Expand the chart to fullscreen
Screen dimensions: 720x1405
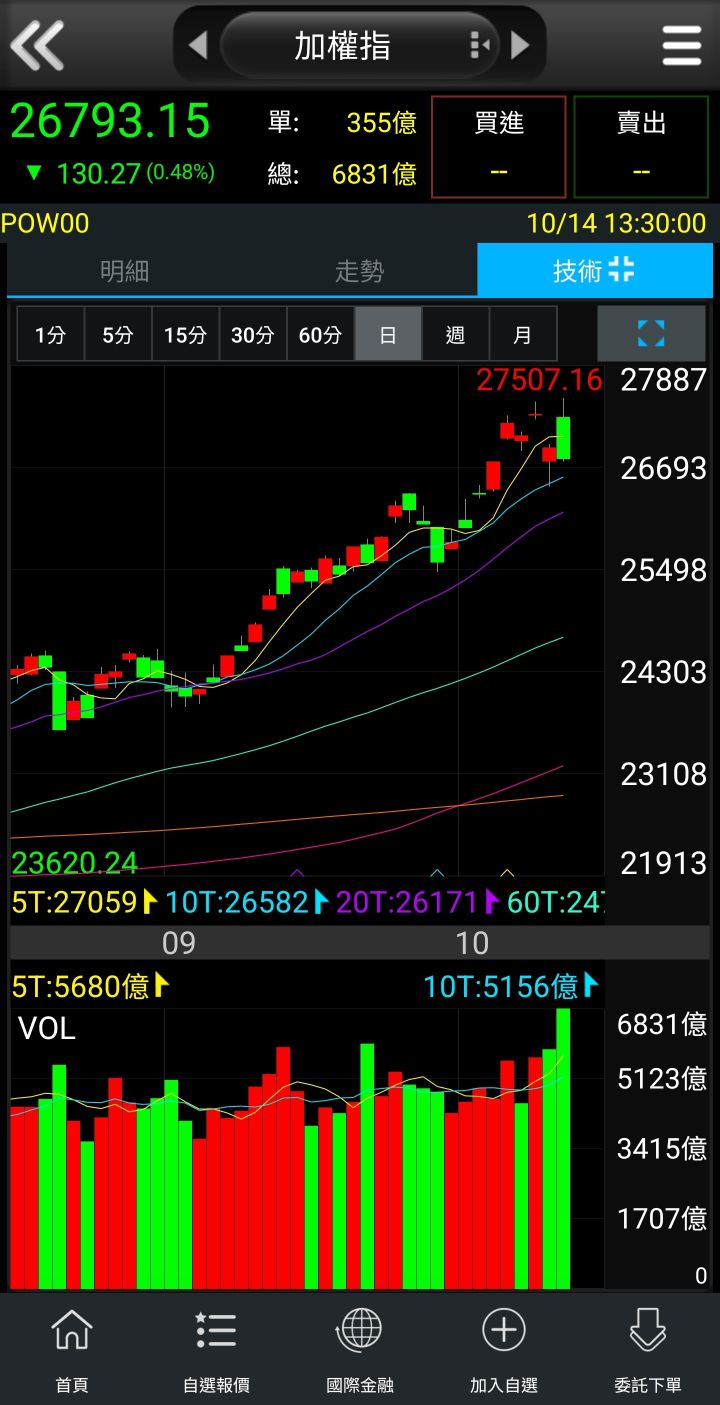[651, 334]
